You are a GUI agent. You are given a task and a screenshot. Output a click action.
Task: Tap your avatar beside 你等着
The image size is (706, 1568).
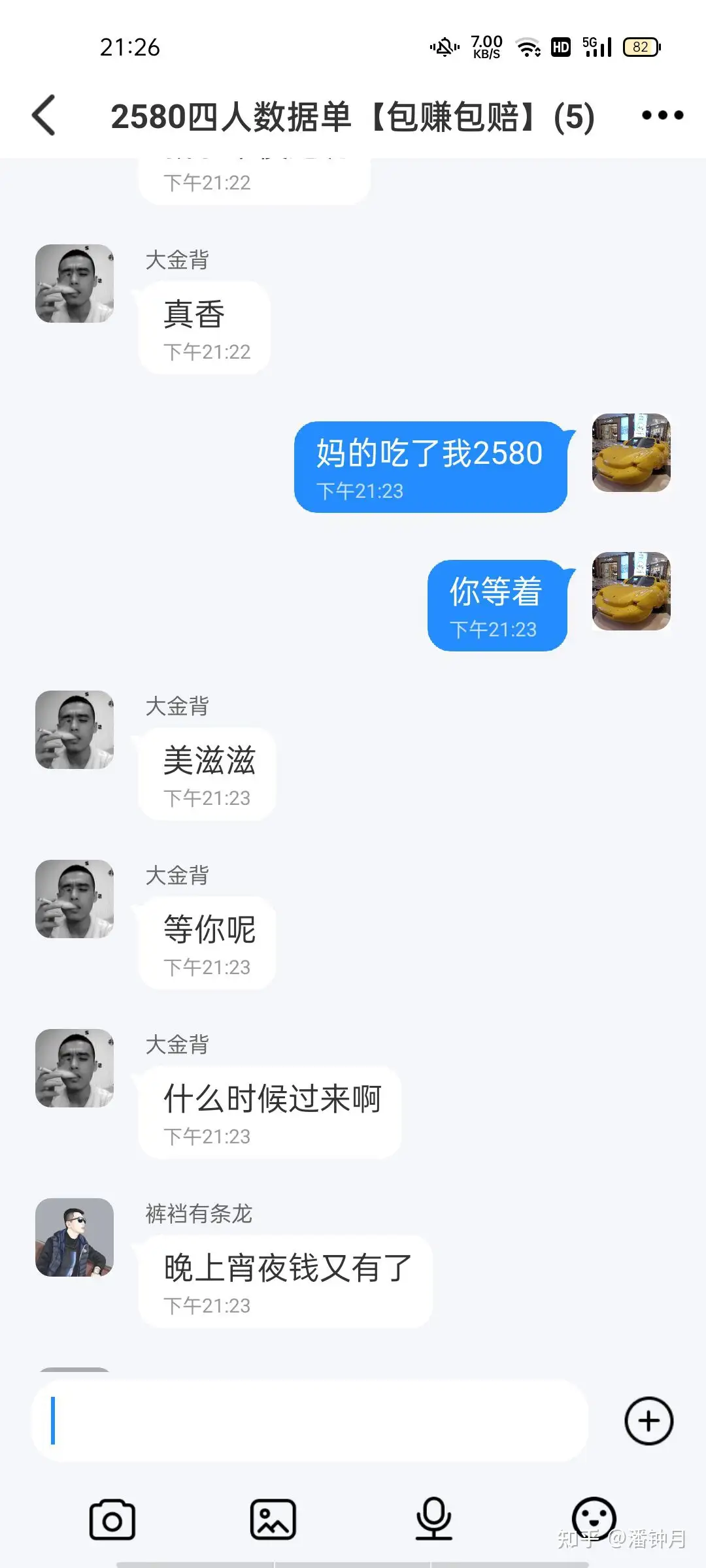[631, 591]
